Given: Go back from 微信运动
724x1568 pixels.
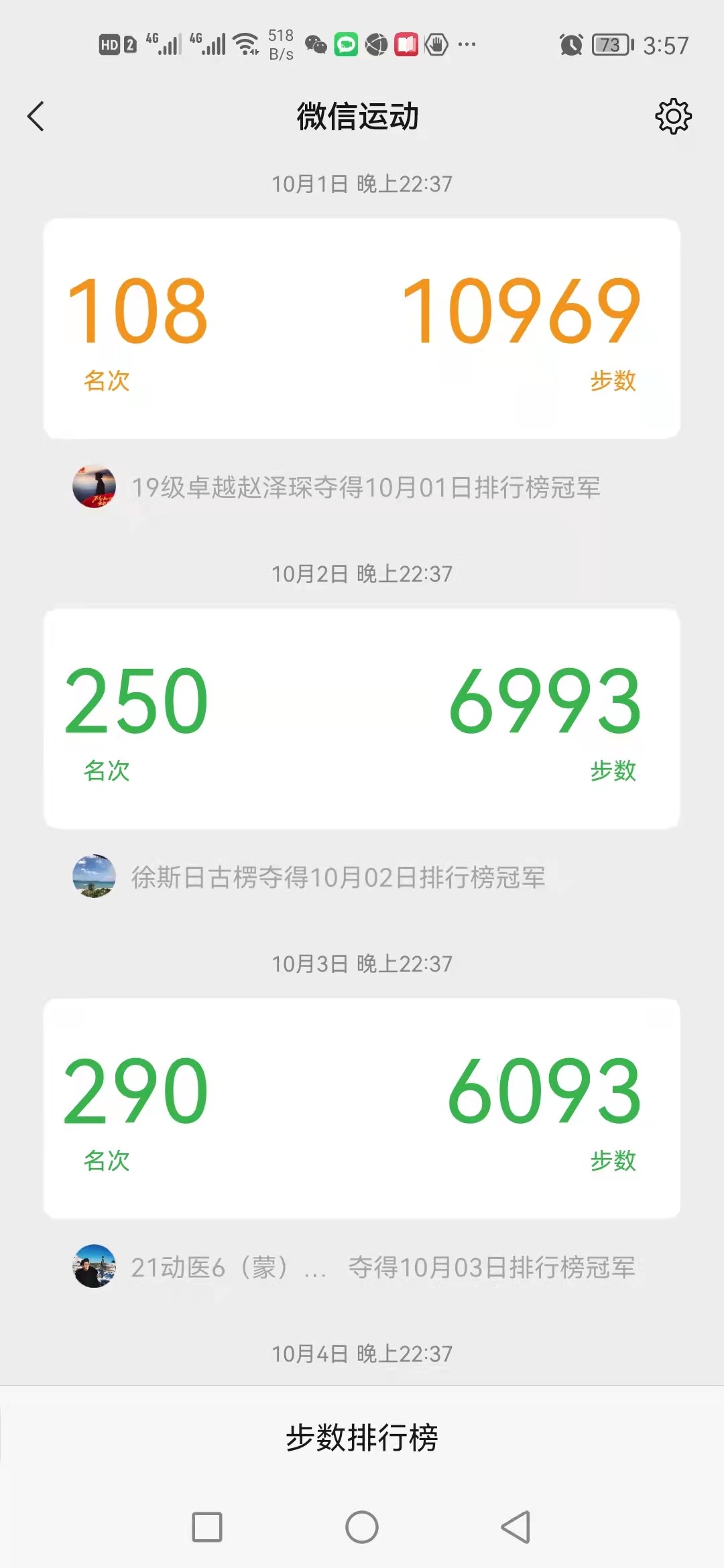Looking at the screenshot, I should tap(36, 117).
